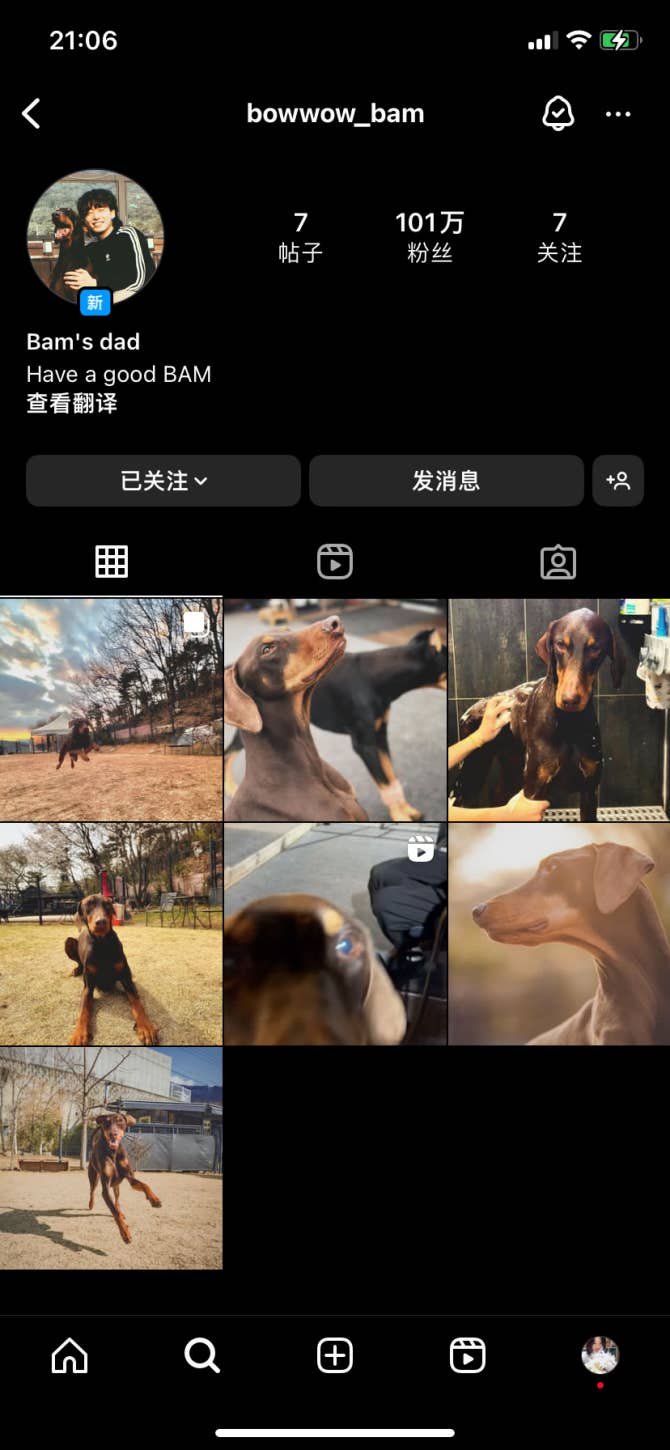The height and width of the screenshot is (1450, 670).
Task: Switch to the posts grid tab
Action: pos(111,562)
